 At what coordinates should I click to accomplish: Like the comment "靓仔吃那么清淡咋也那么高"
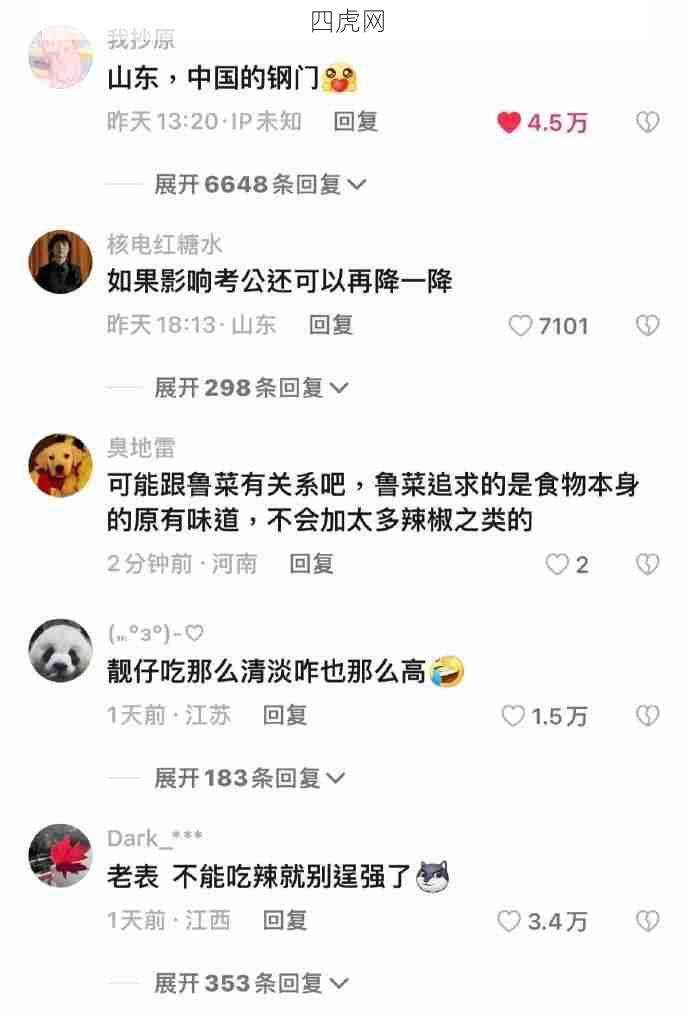click(513, 716)
